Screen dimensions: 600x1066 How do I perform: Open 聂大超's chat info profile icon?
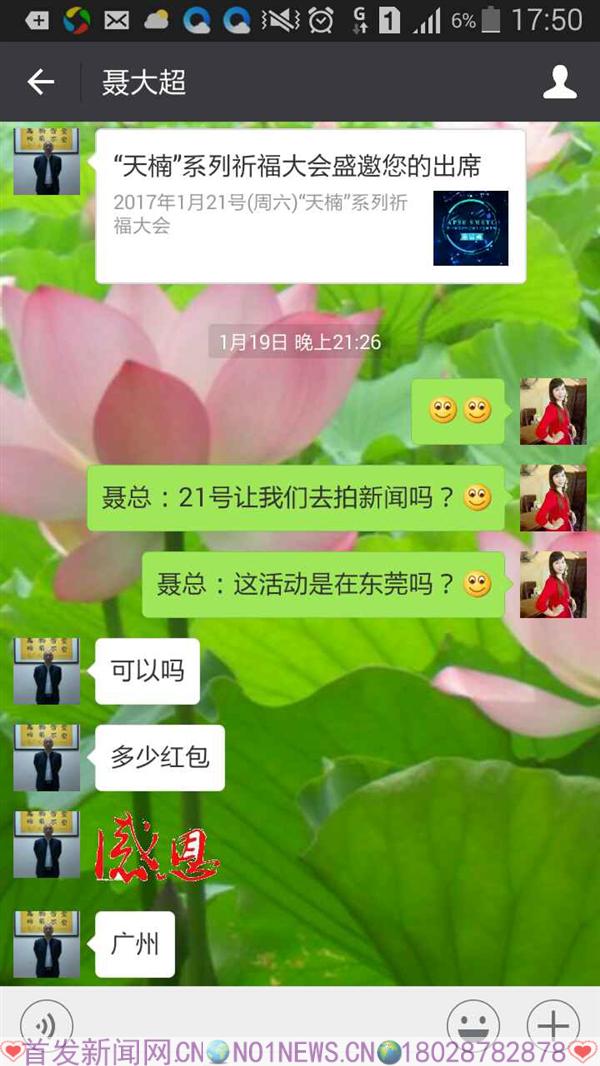[x=559, y=82]
